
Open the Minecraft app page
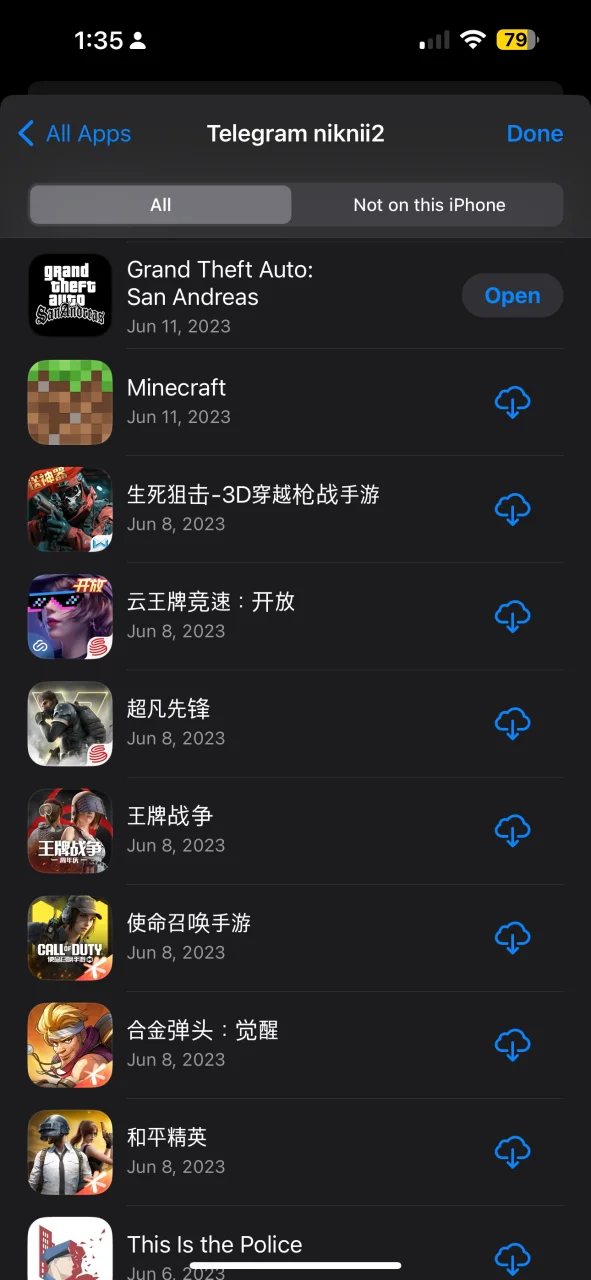260,402
